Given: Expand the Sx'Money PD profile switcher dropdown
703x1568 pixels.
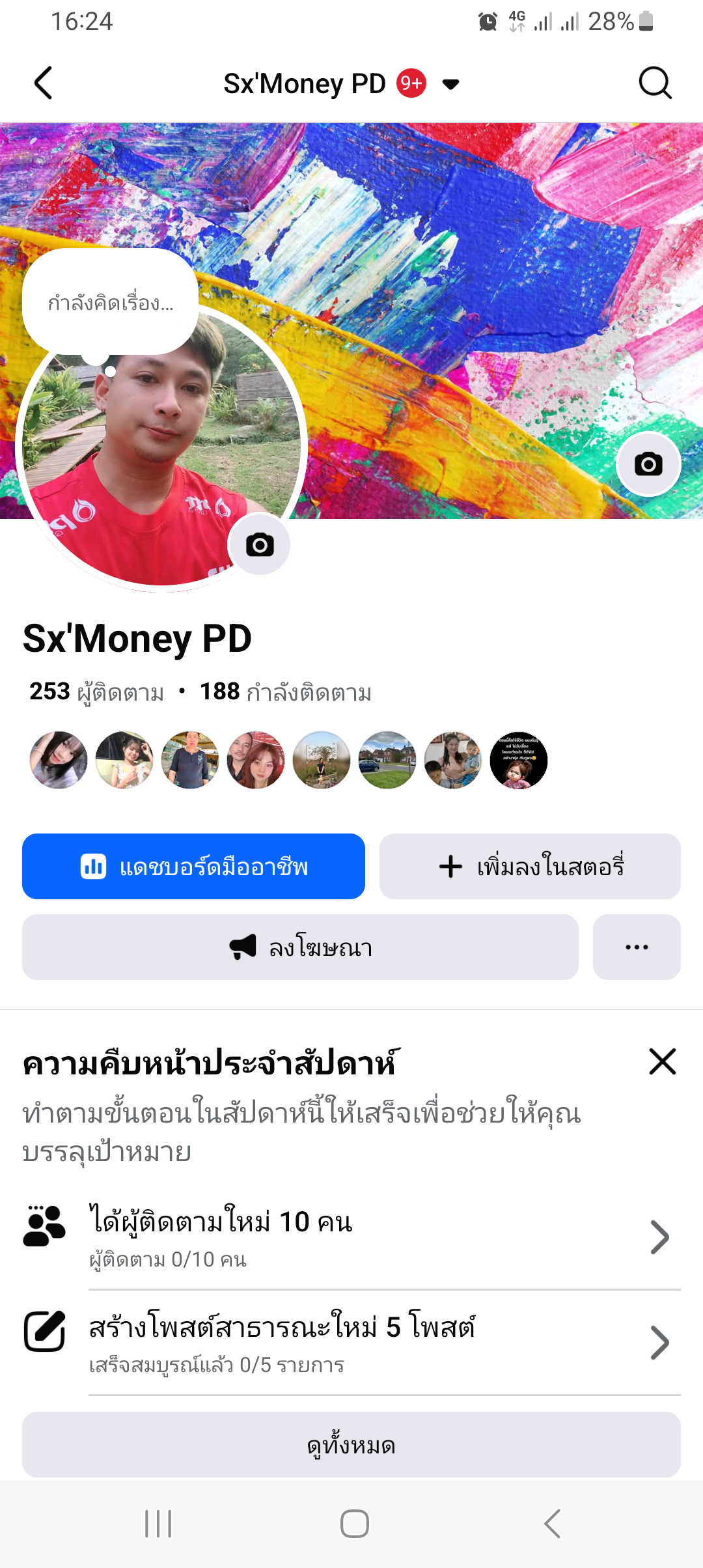Looking at the screenshot, I should 450,84.
